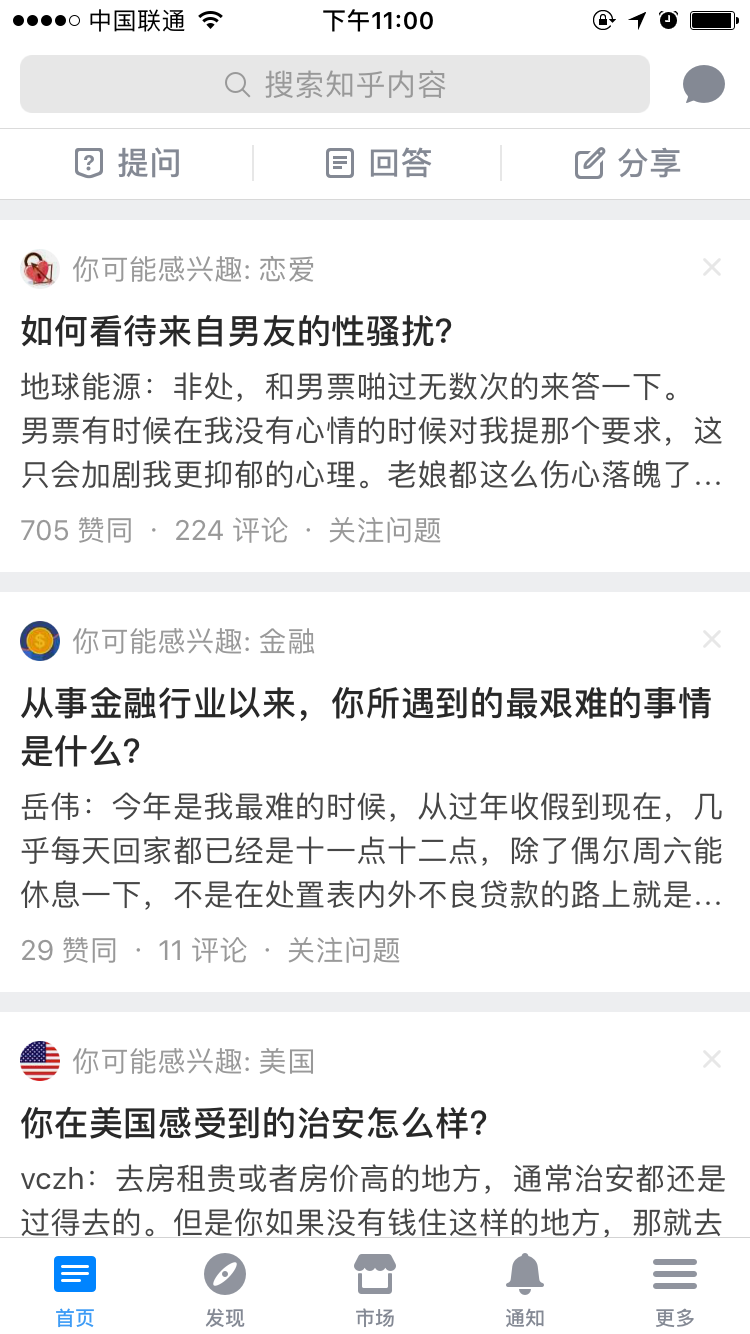The width and height of the screenshot is (750, 1334).
Task: Open the 恋爱 topic avatar
Action: (x=40, y=269)
